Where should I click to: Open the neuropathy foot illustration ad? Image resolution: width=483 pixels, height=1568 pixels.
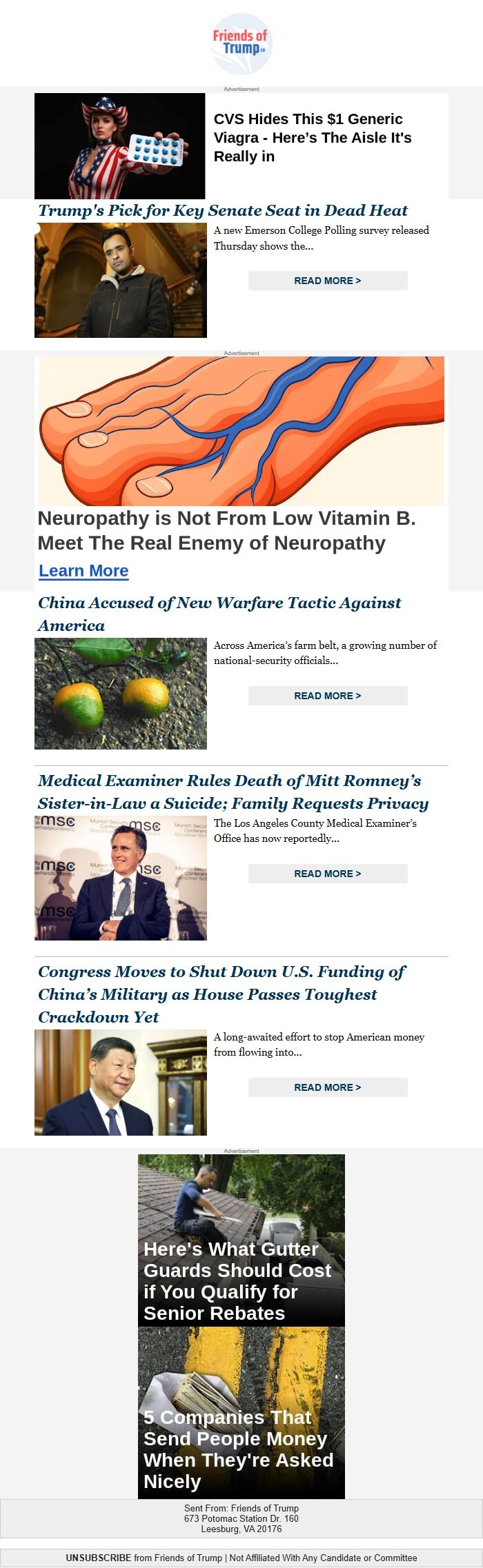point(241,431)
